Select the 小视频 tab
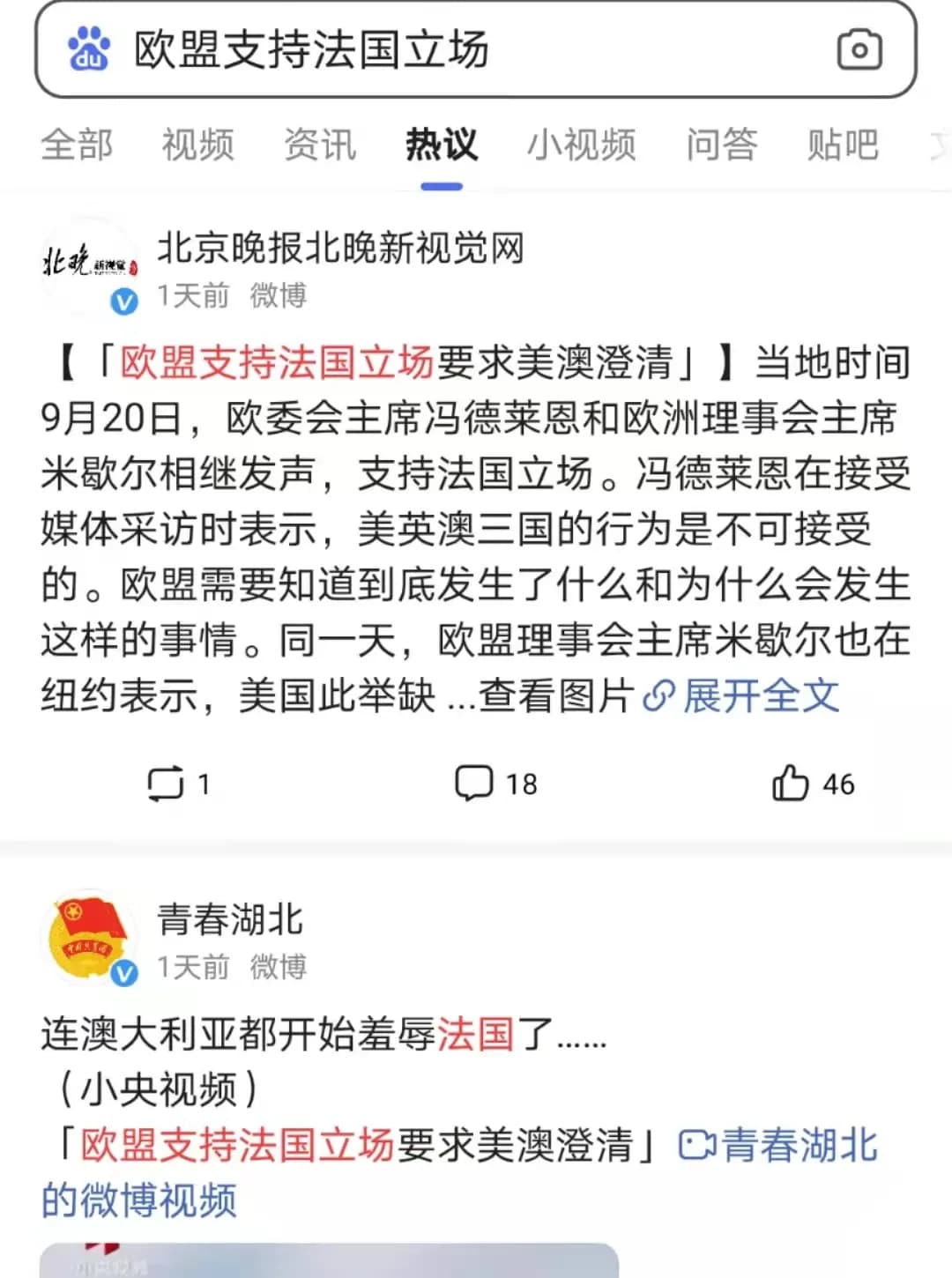 point(581,145)
